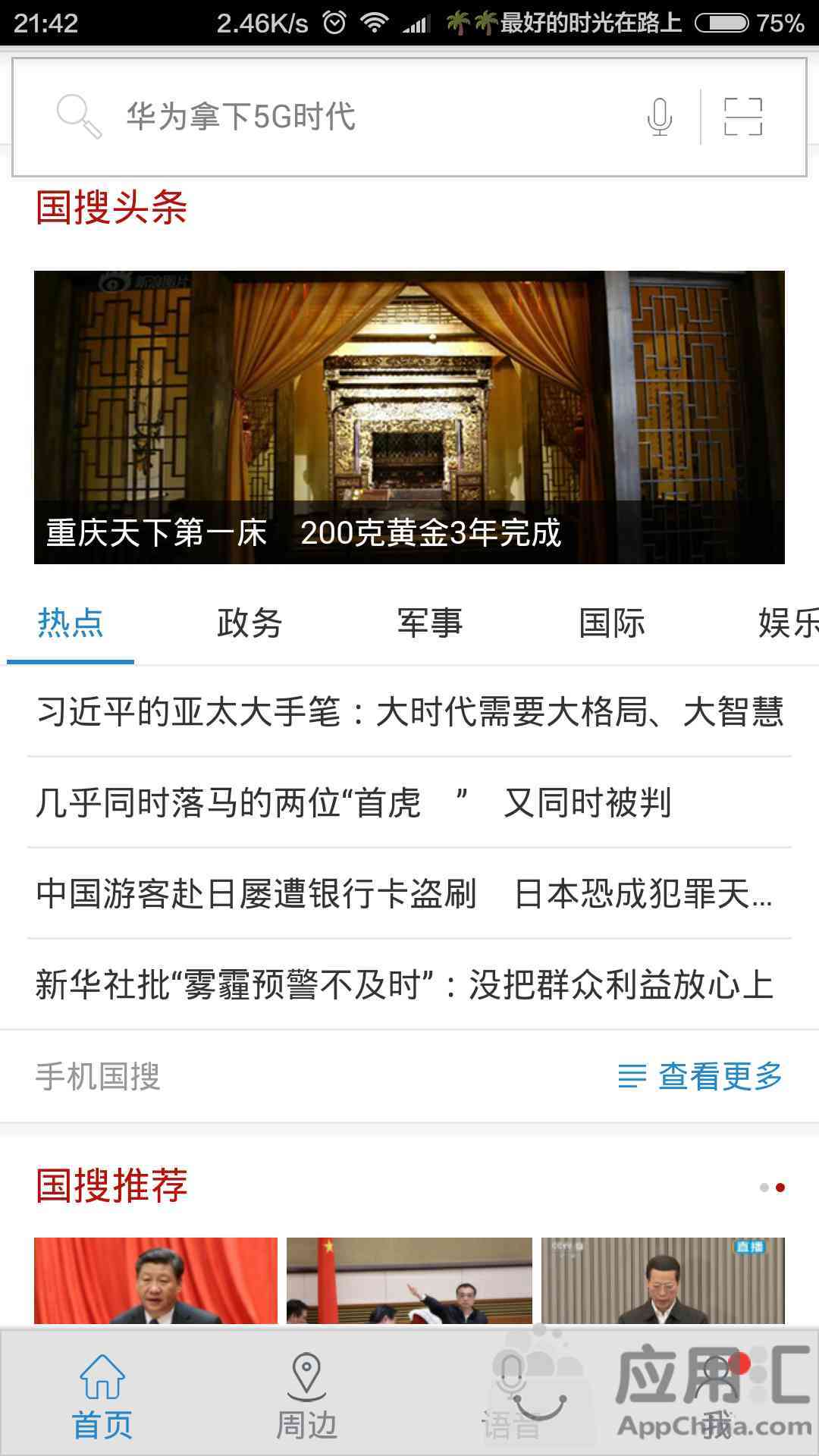Switch to the 周边 nearby tab
The image size is (819, 1456).
coord(306,1397)
